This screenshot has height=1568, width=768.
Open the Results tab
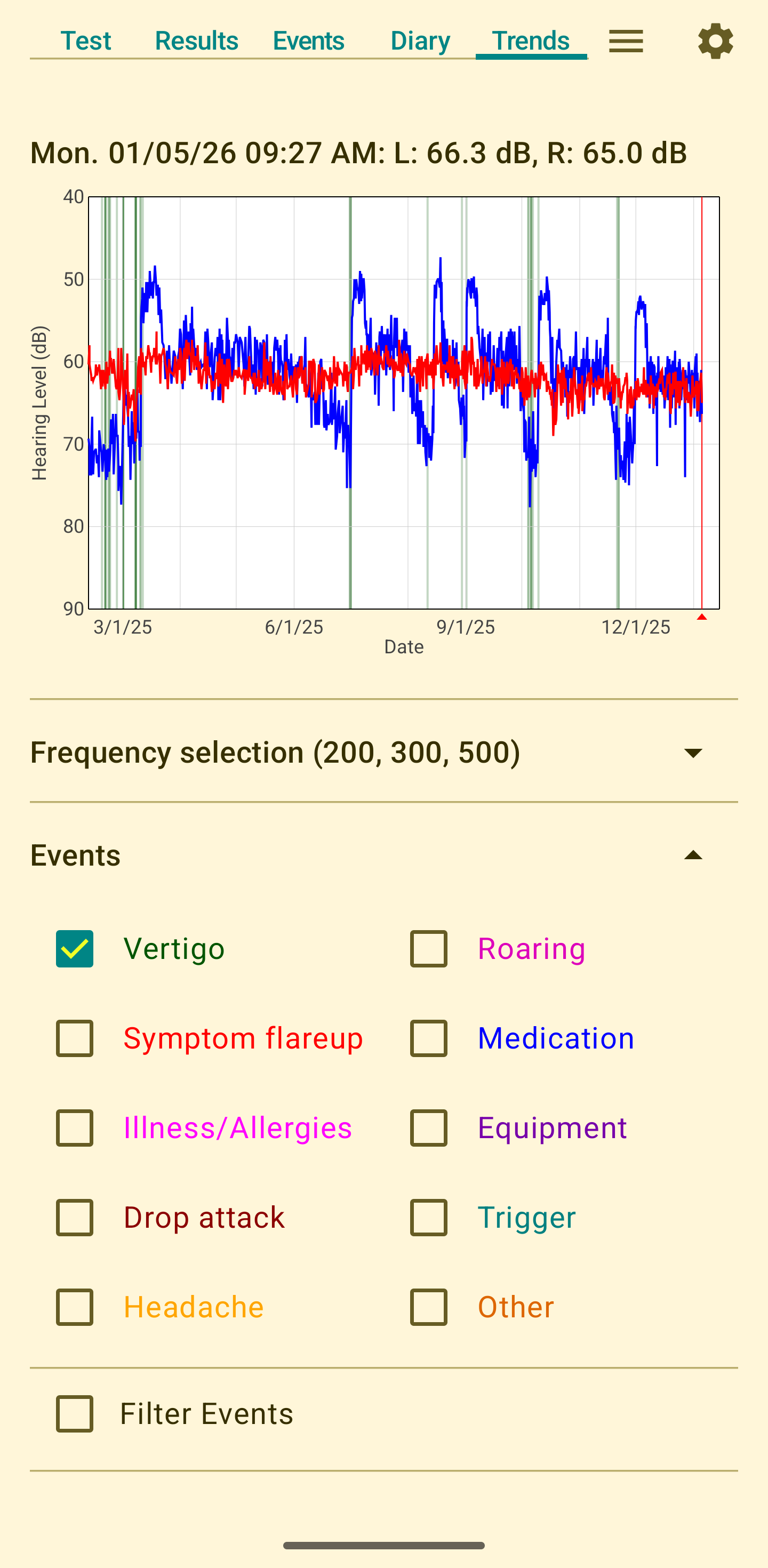coord(196,40)
